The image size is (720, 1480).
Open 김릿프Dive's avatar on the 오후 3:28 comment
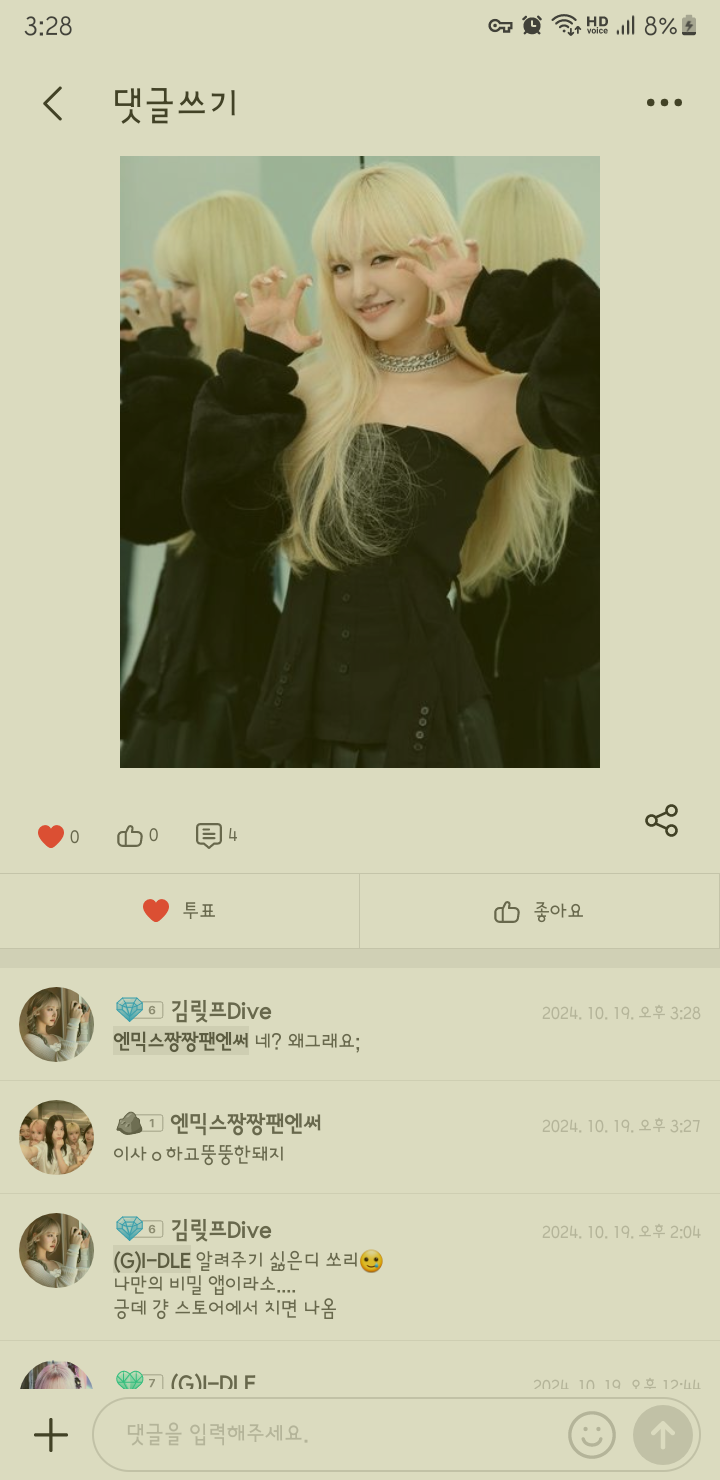click(56, 1024)
